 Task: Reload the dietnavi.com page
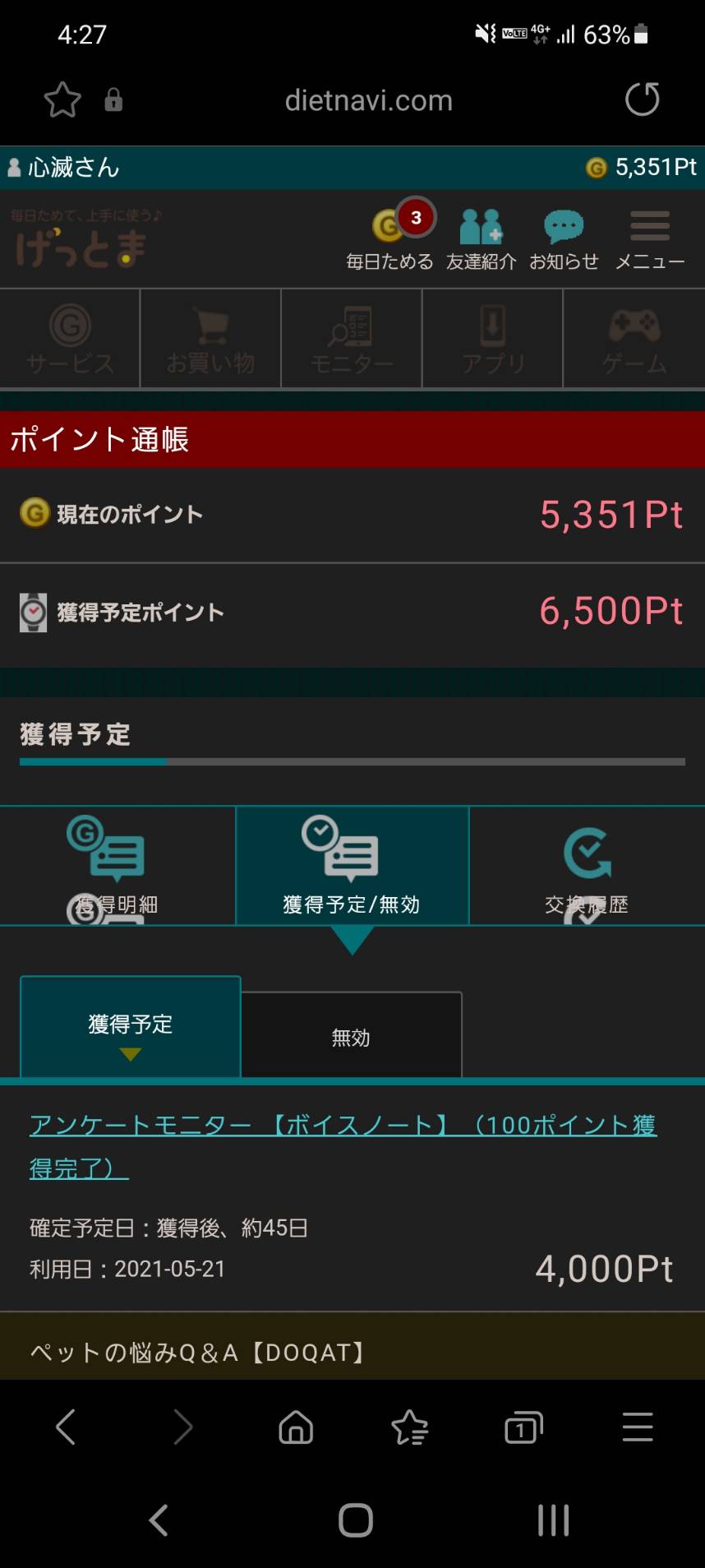[642, 99]
